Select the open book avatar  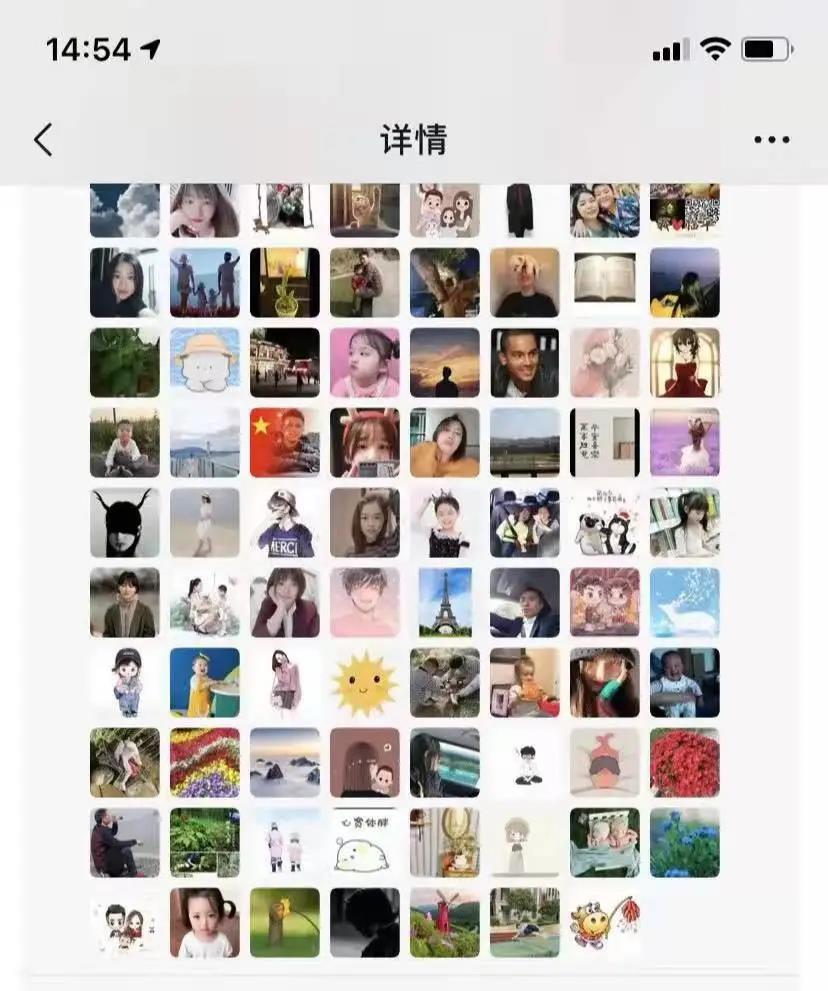605,283
